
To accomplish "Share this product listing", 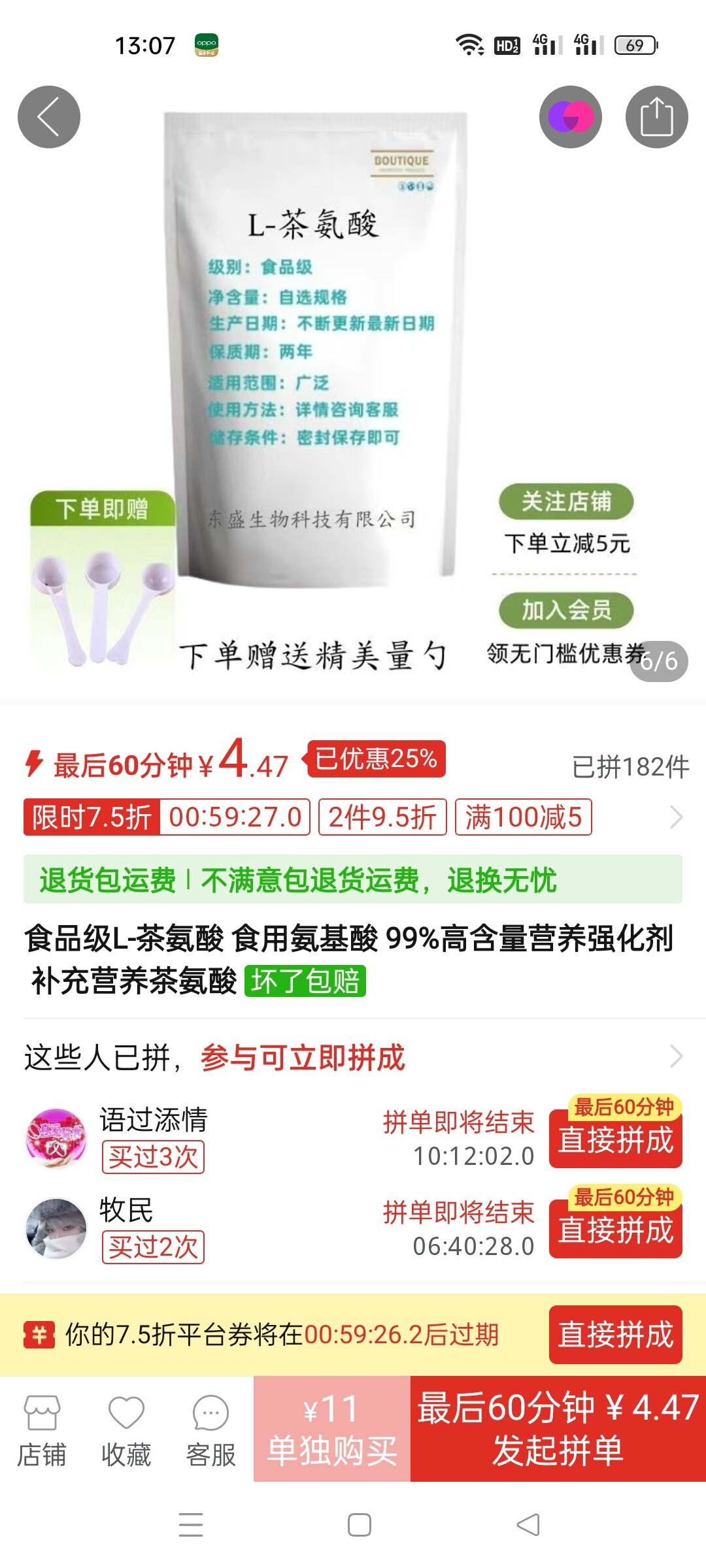I will (656, 117).
